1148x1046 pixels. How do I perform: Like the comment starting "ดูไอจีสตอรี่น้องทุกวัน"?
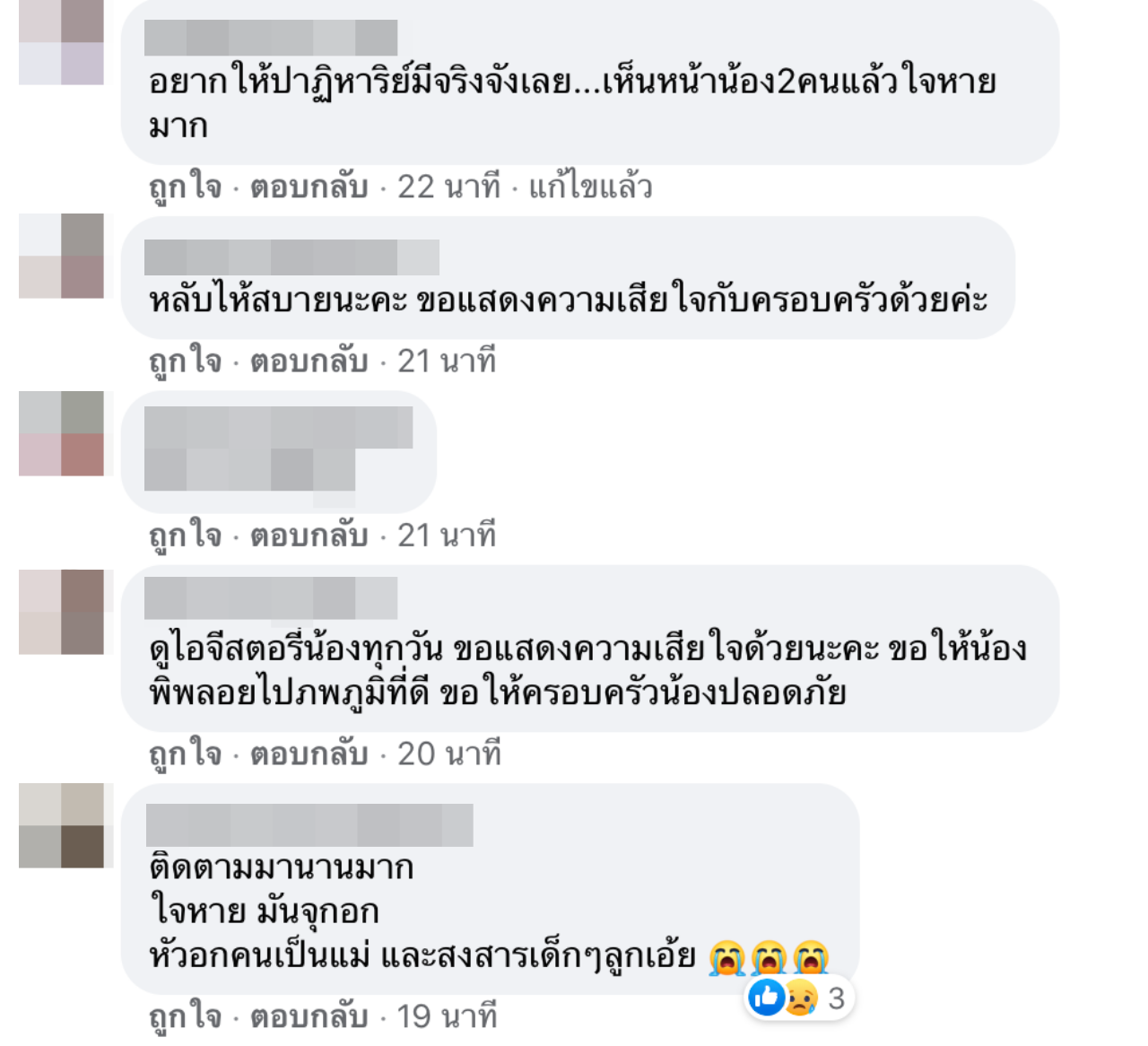pos(185,754)
